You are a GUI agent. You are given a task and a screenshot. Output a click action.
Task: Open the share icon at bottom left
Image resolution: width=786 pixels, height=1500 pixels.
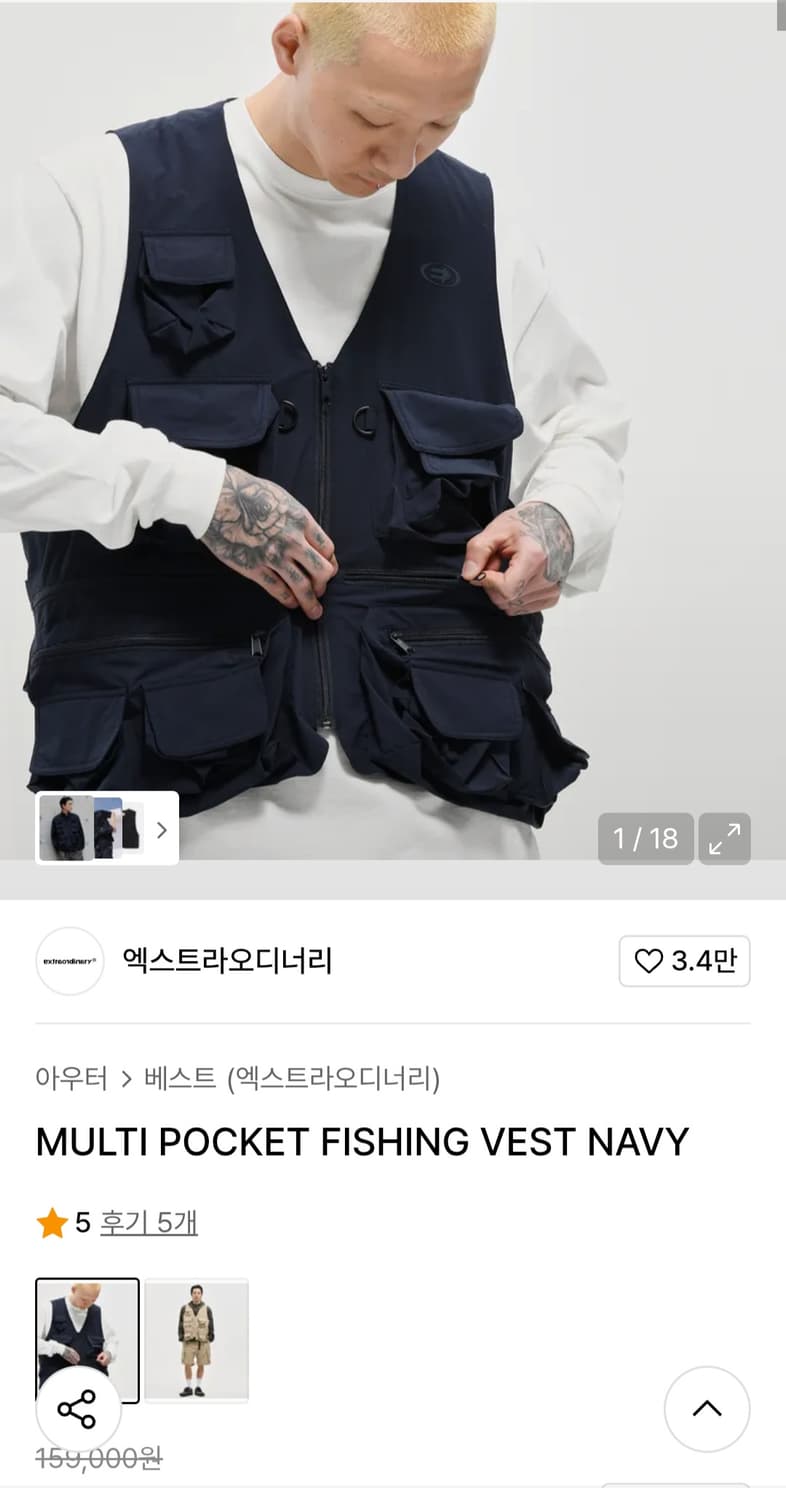[x=80, y=1409]
